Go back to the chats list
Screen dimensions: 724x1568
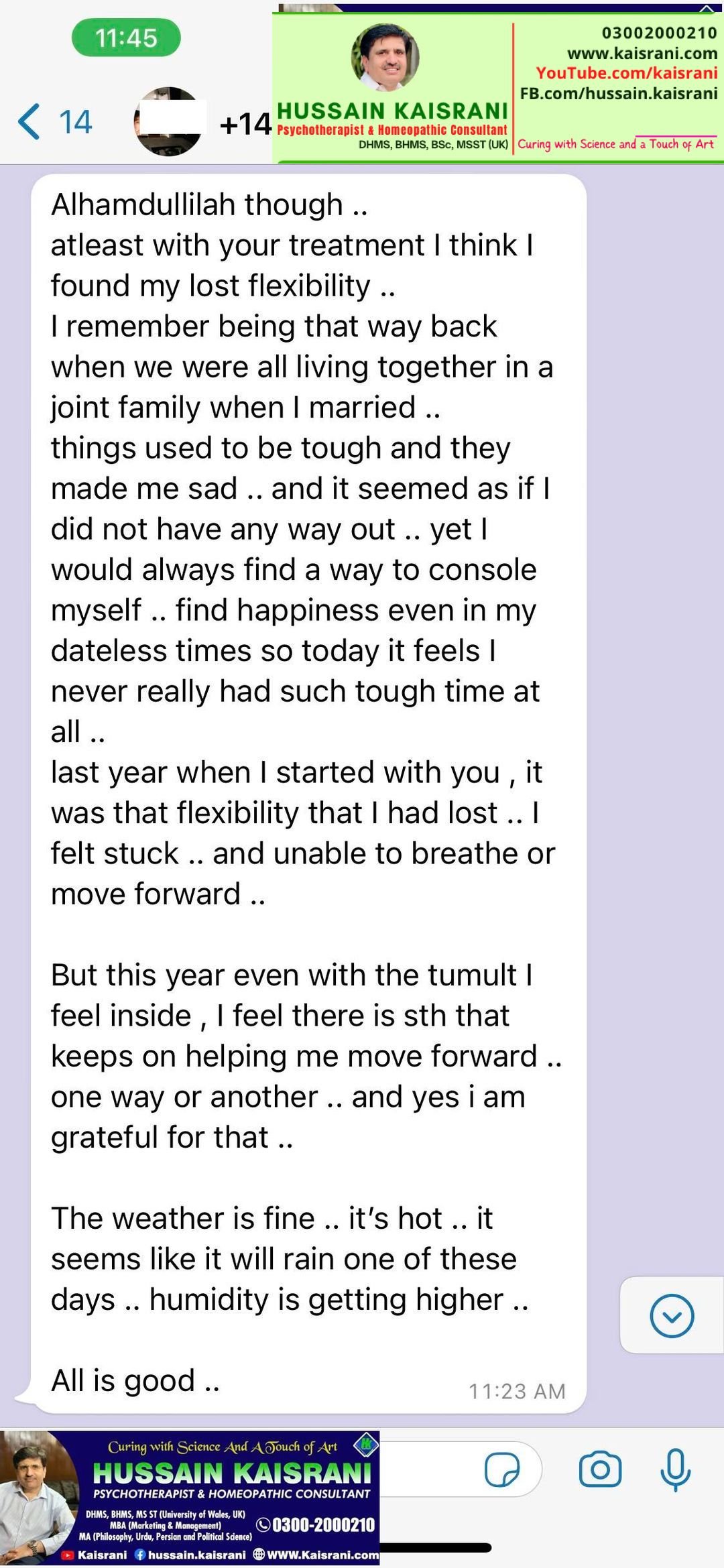point(55,122)
